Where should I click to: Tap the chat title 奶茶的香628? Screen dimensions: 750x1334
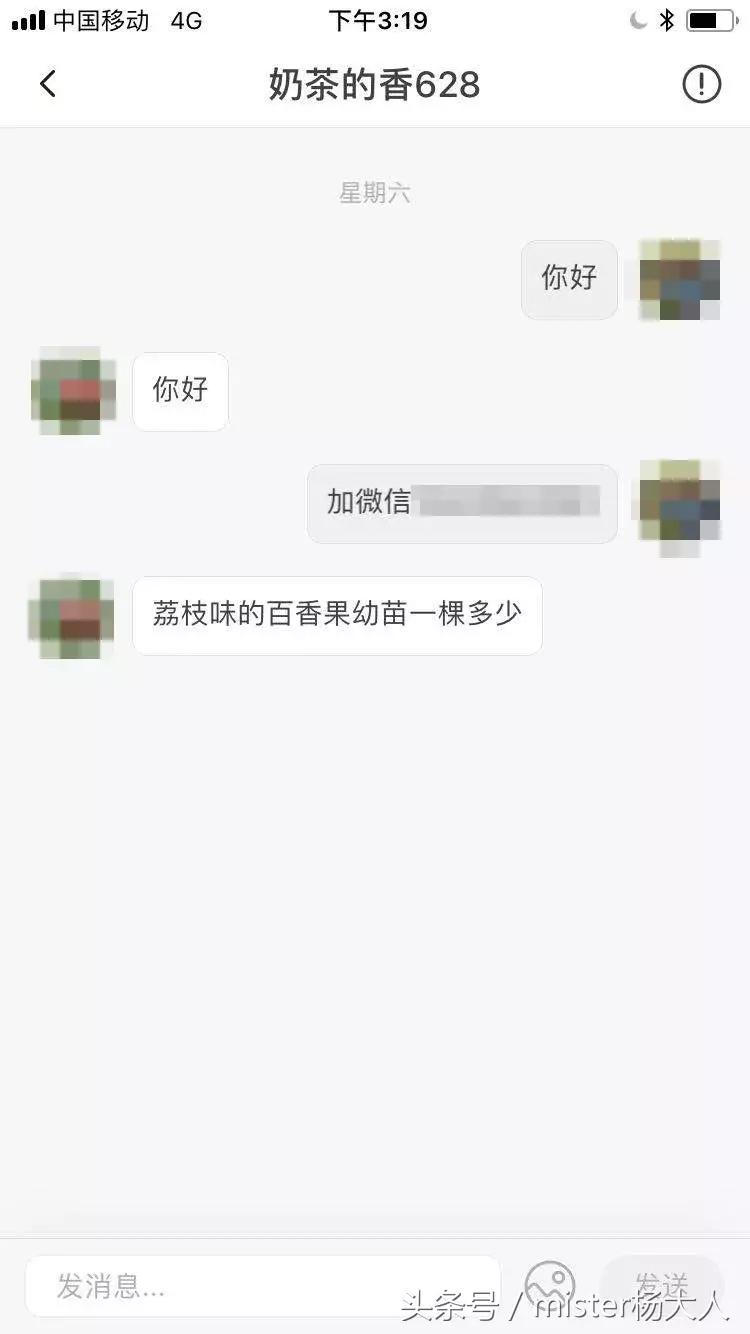(x=375, y=84)
